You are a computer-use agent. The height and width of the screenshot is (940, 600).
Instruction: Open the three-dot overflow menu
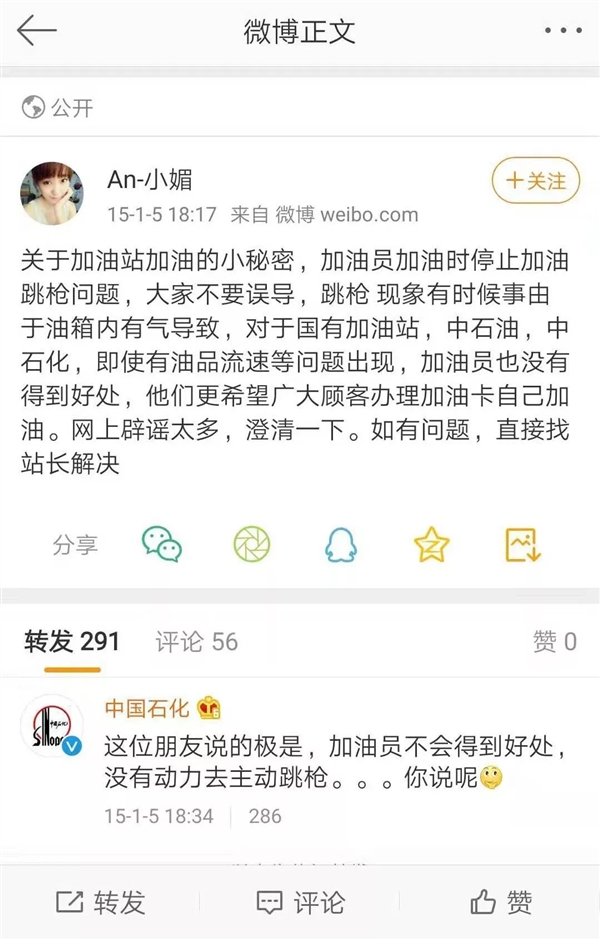pyautogui.click(x=563, y=31)
